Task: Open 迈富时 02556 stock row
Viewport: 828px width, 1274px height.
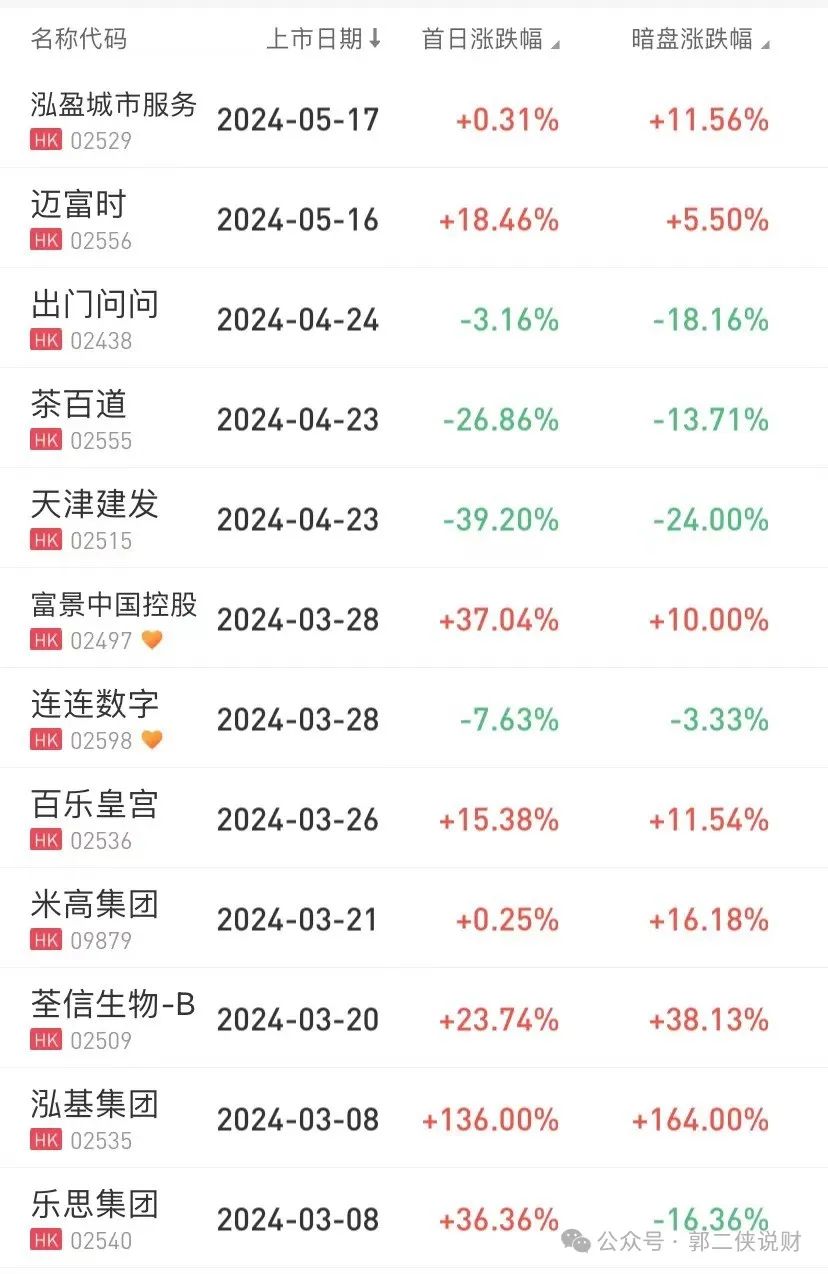Action: coord(80,206)
